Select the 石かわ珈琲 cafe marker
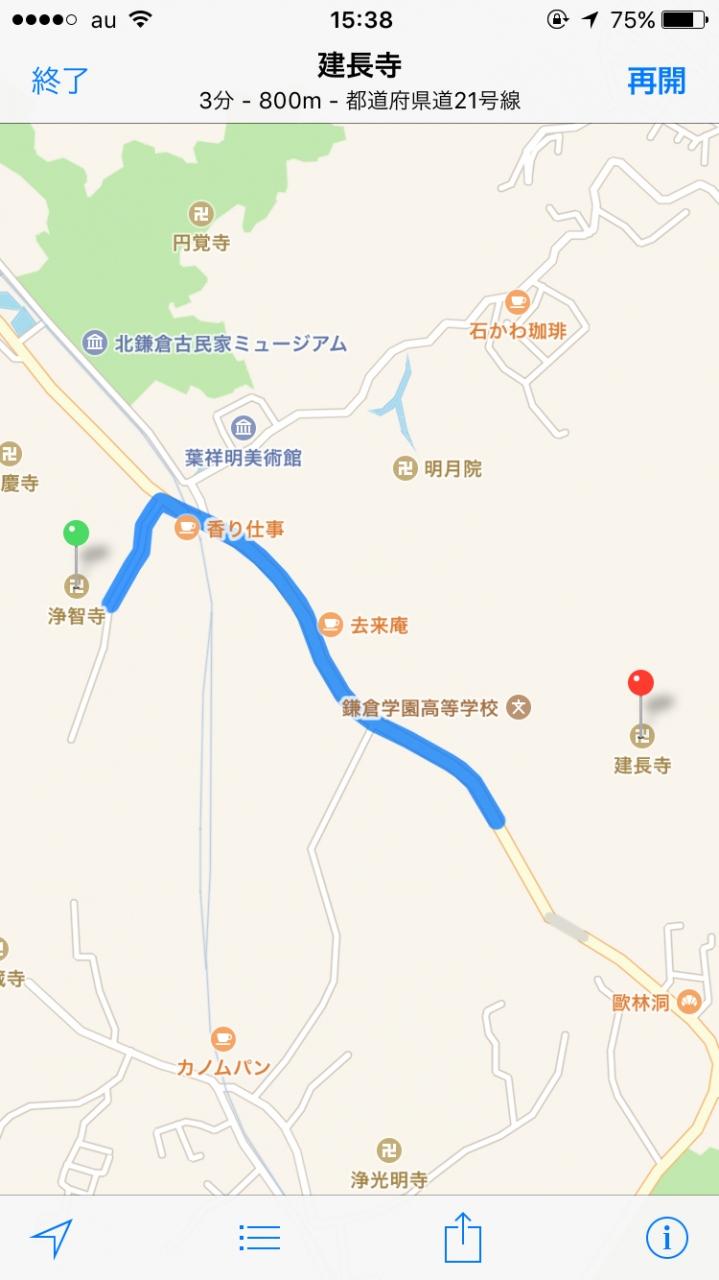The image size is (719, 1280). pos(517,301)
